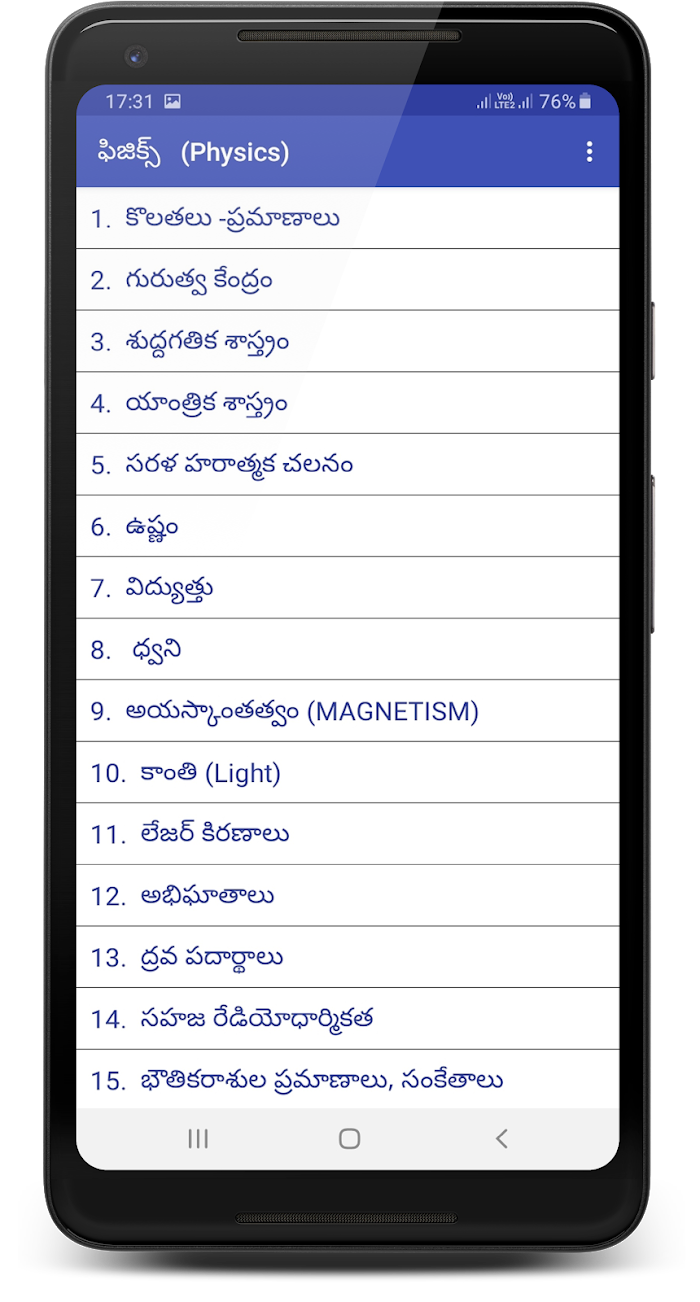
Task: Open chapter 4 యాంత్రిక శాస్త్రం
Action: [347, 403]
